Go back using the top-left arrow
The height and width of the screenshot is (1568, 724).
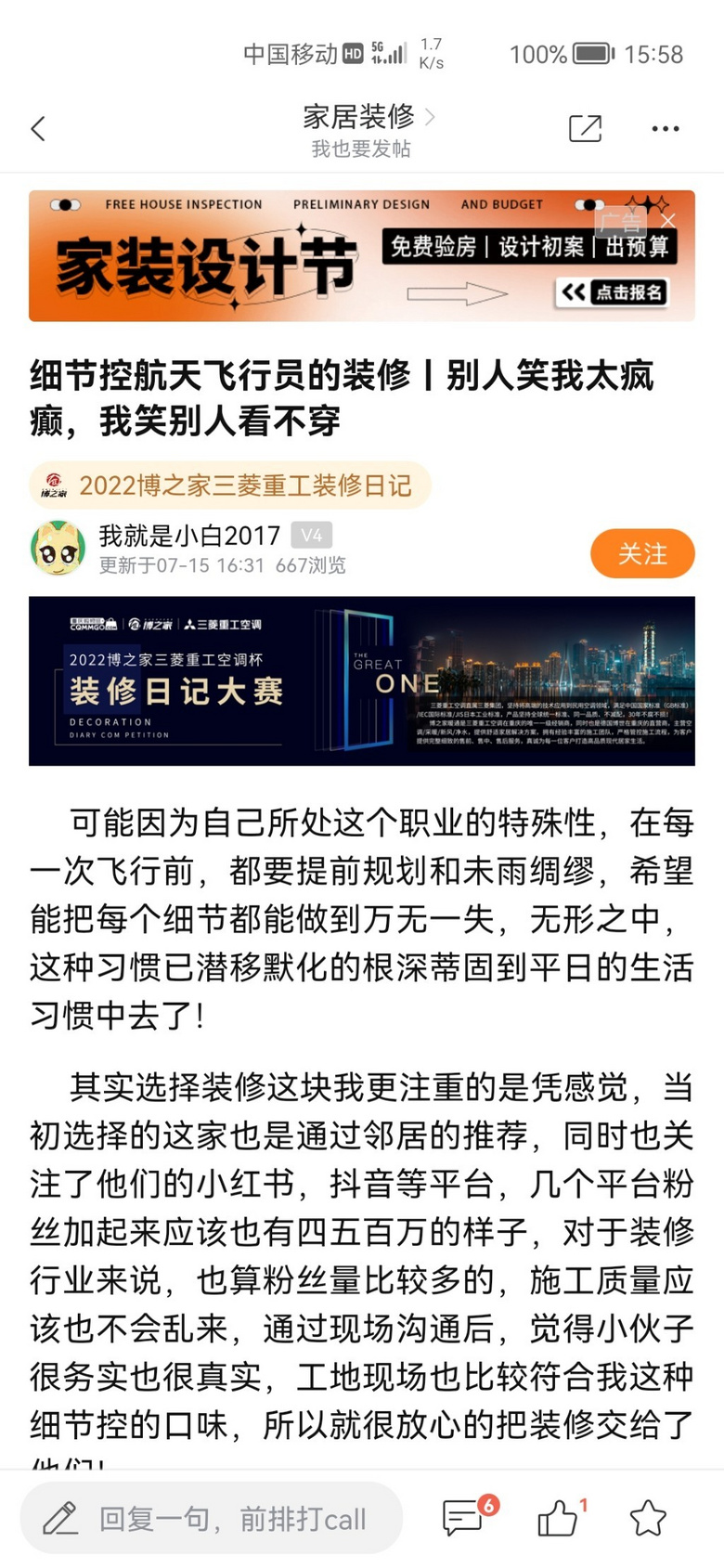(38, 129)
